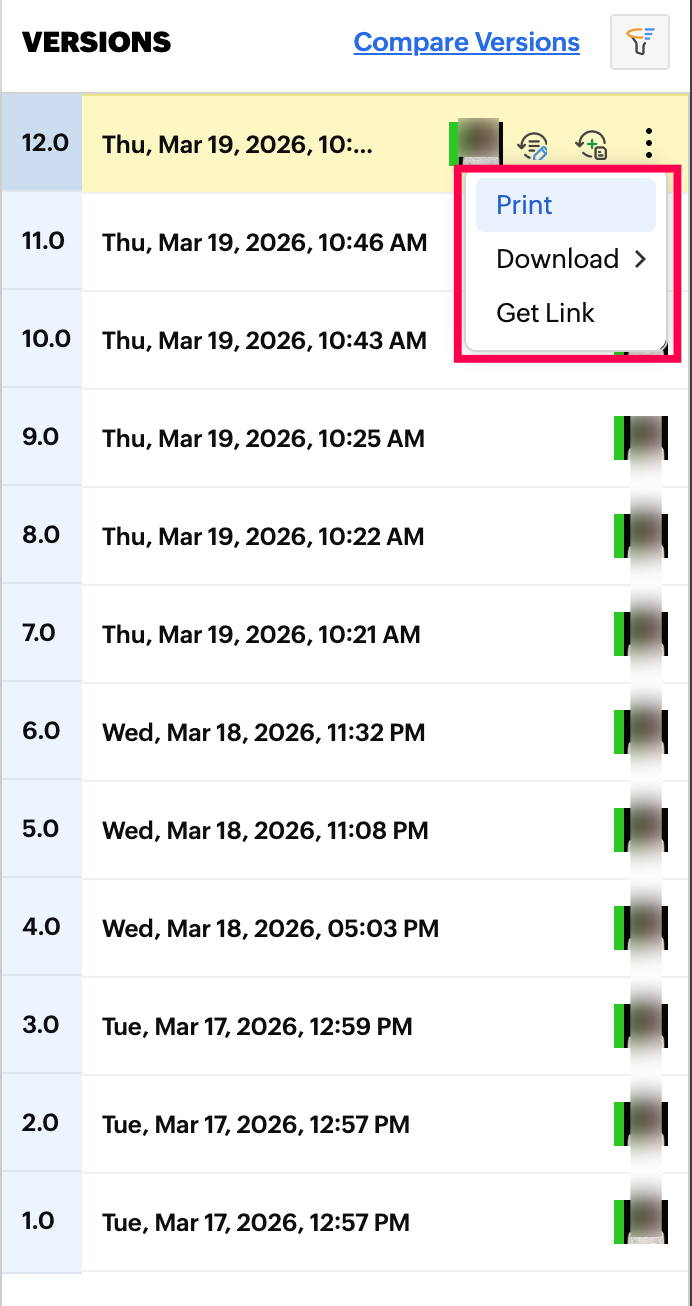This screenshot has width=692, height=1306.
Task: View version 6.0 from Wed 11:32 PM
Action: pyautogui.click(x=264, y=732)
